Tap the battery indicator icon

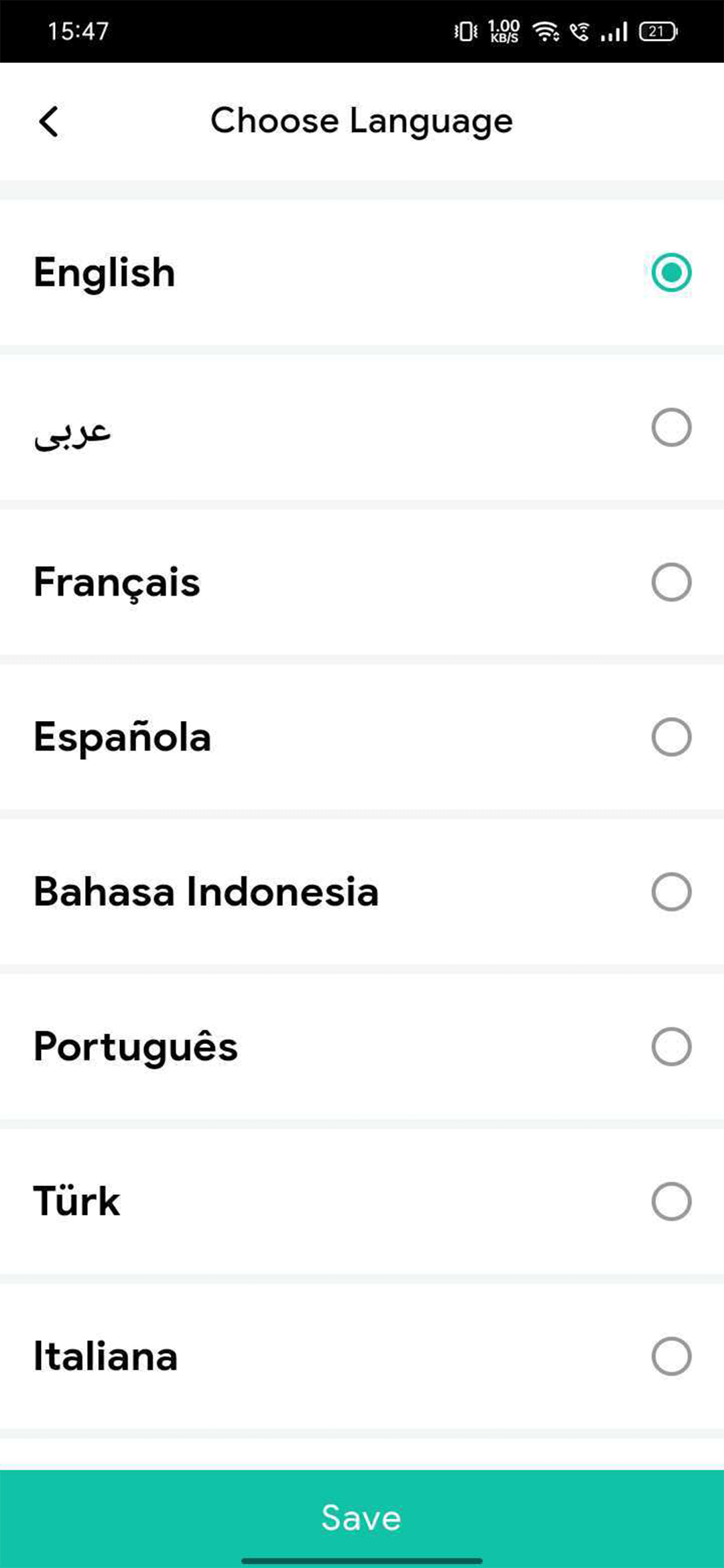655,31
